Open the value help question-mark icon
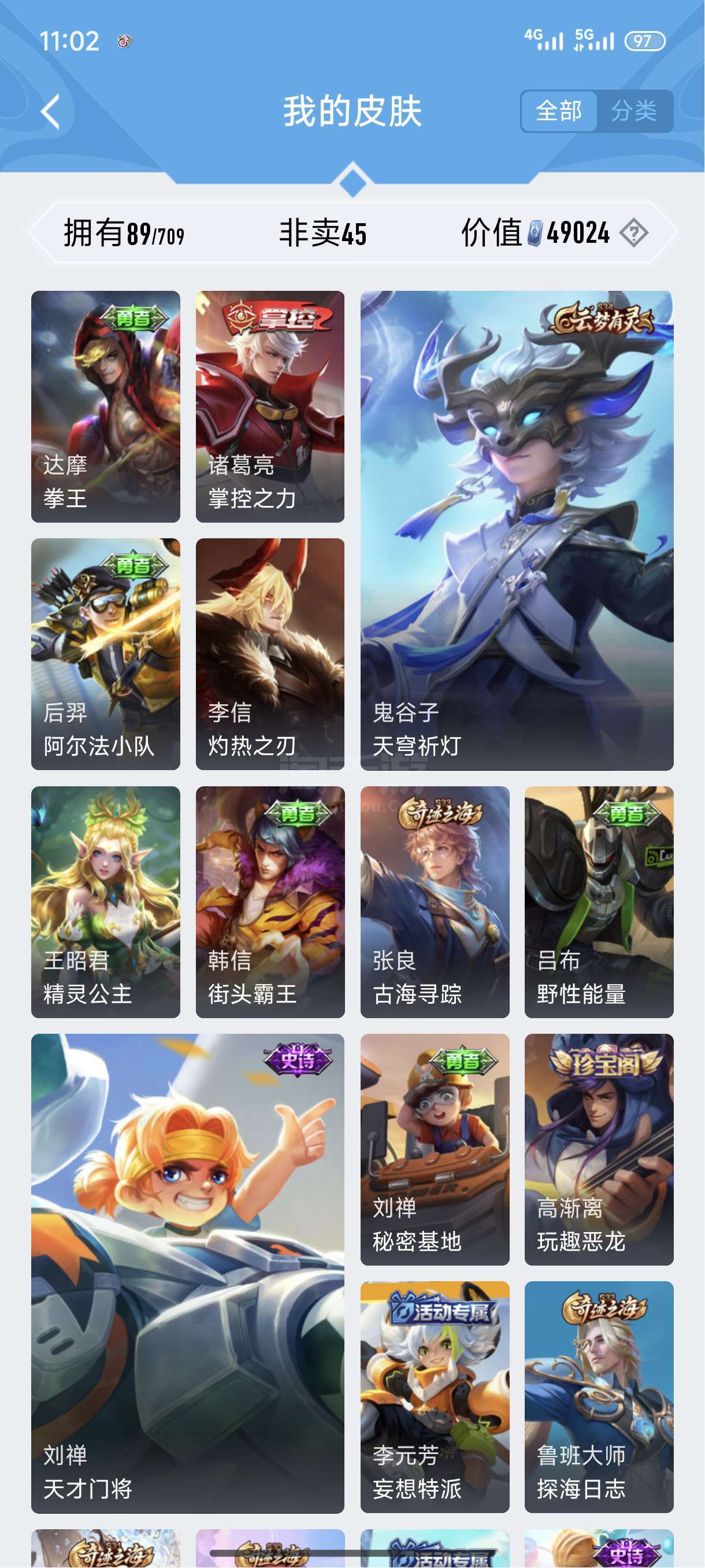 pyautogui.click(x=634, y=233)
